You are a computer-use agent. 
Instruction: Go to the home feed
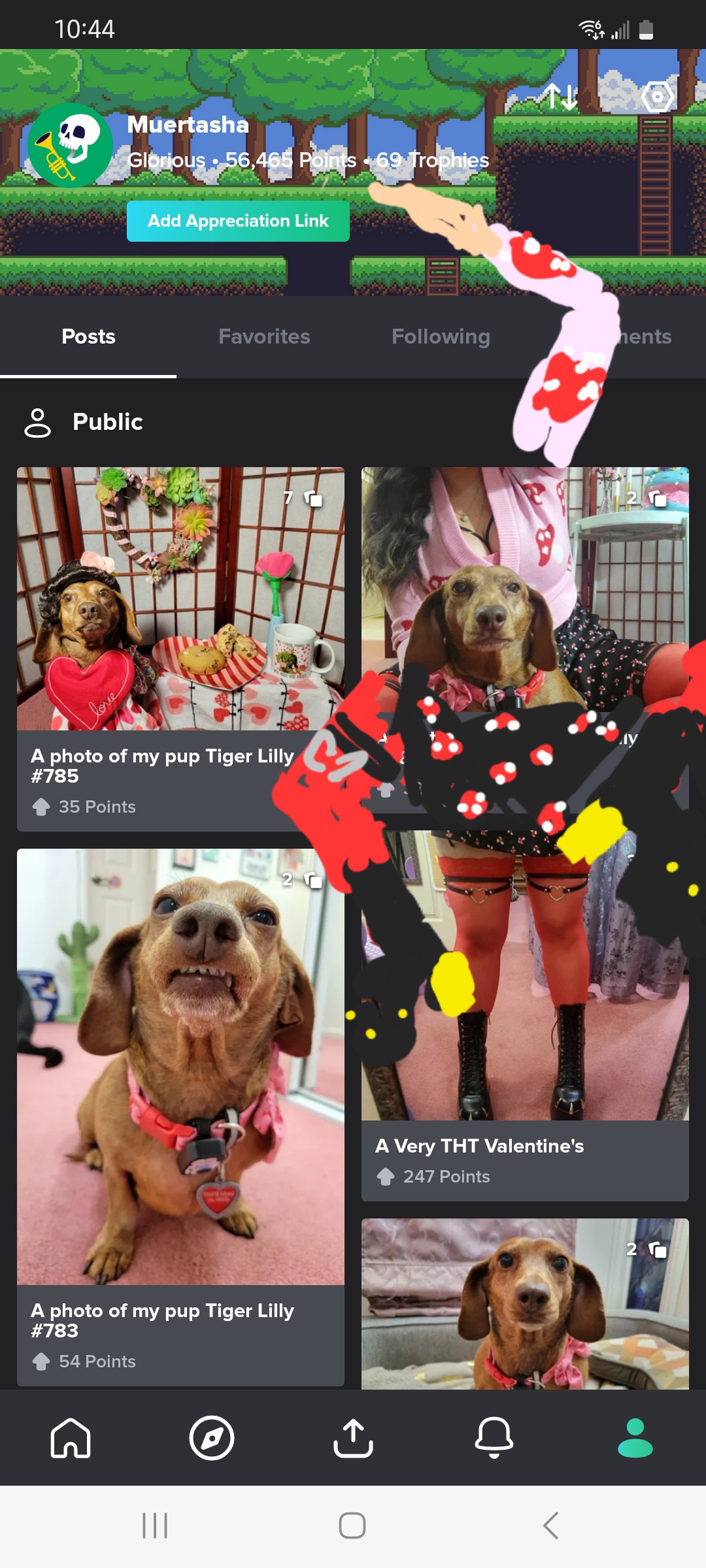tap(71, 1438)
